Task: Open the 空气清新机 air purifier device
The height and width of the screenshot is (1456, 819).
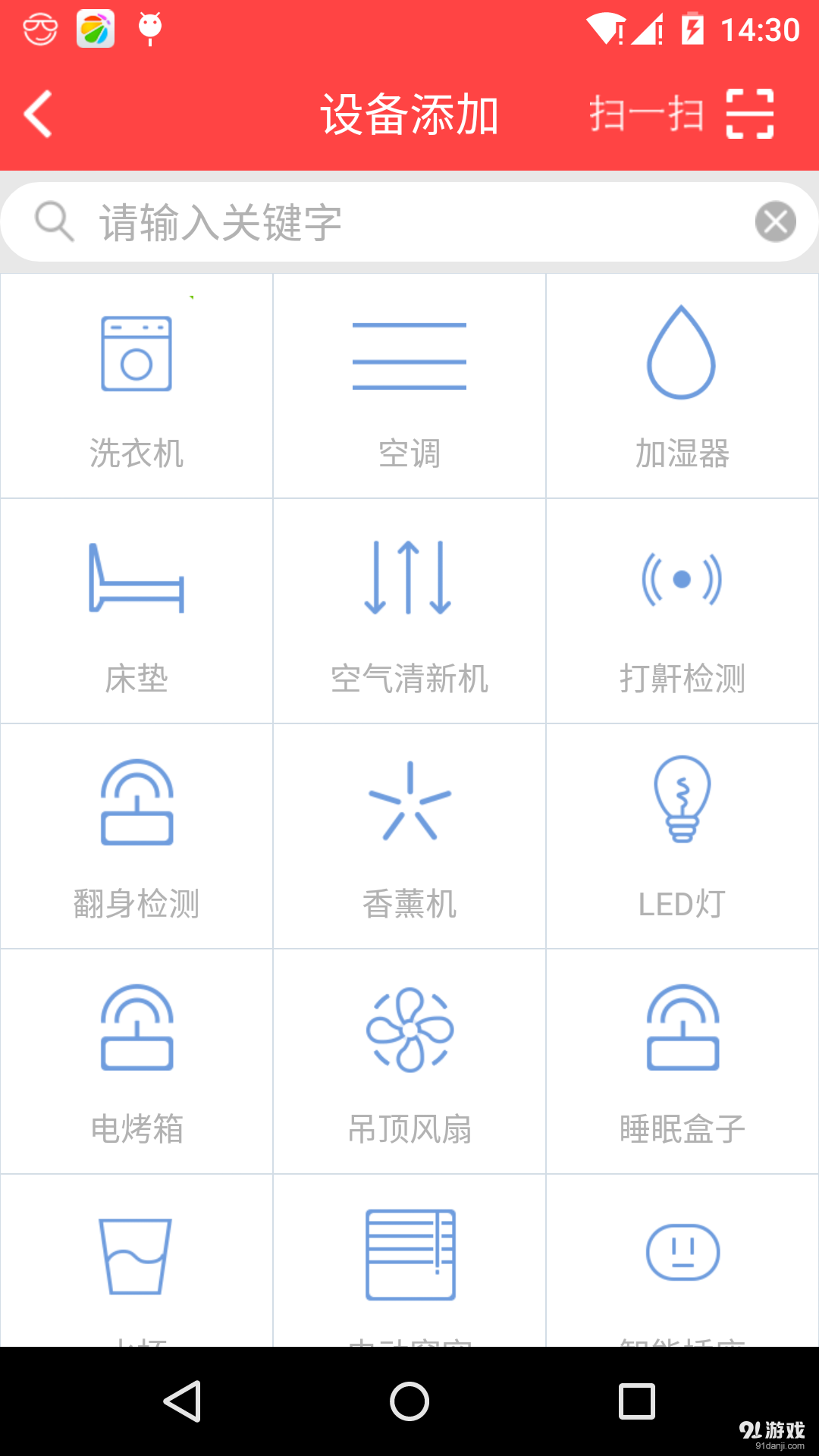Action: pos(409,579)
